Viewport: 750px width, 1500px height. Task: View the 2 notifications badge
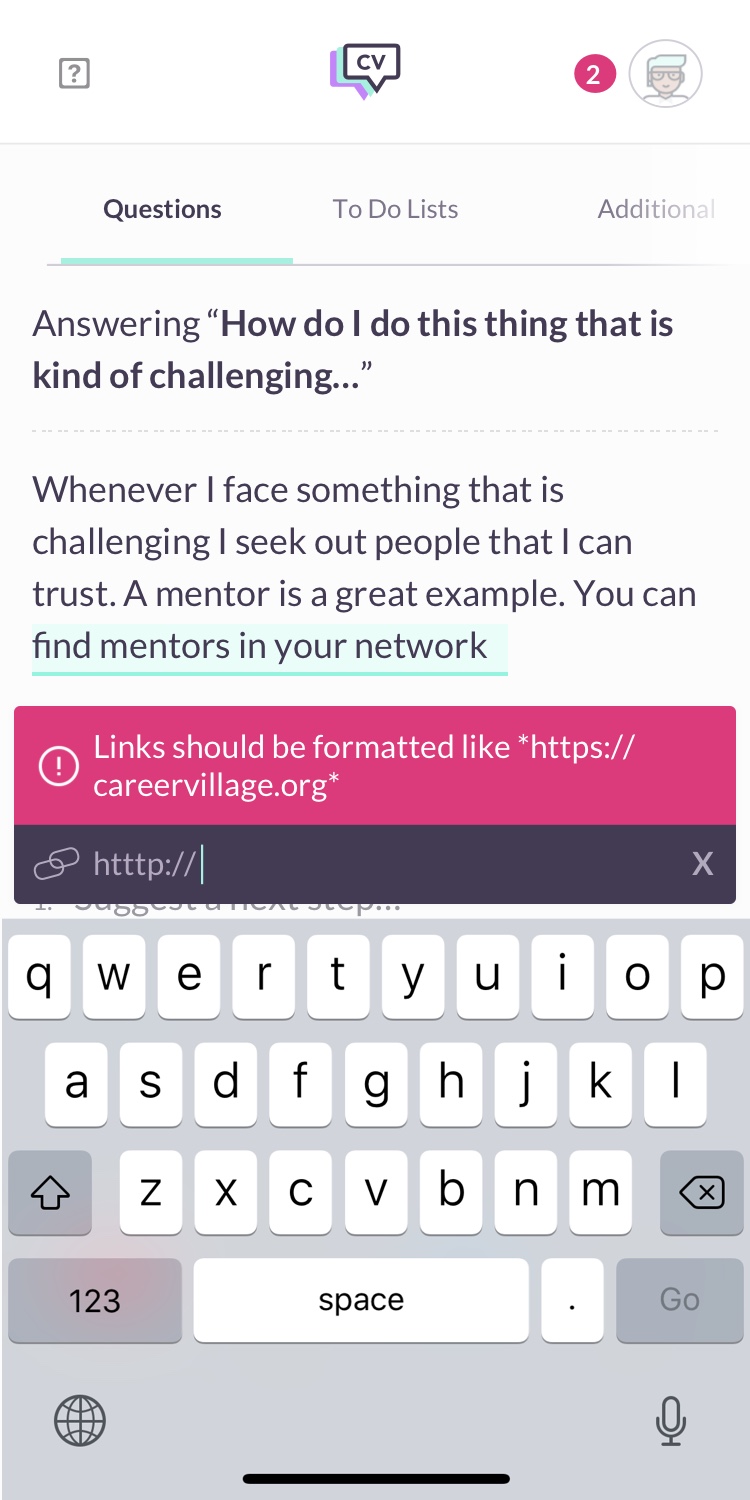tap(594, 75)
